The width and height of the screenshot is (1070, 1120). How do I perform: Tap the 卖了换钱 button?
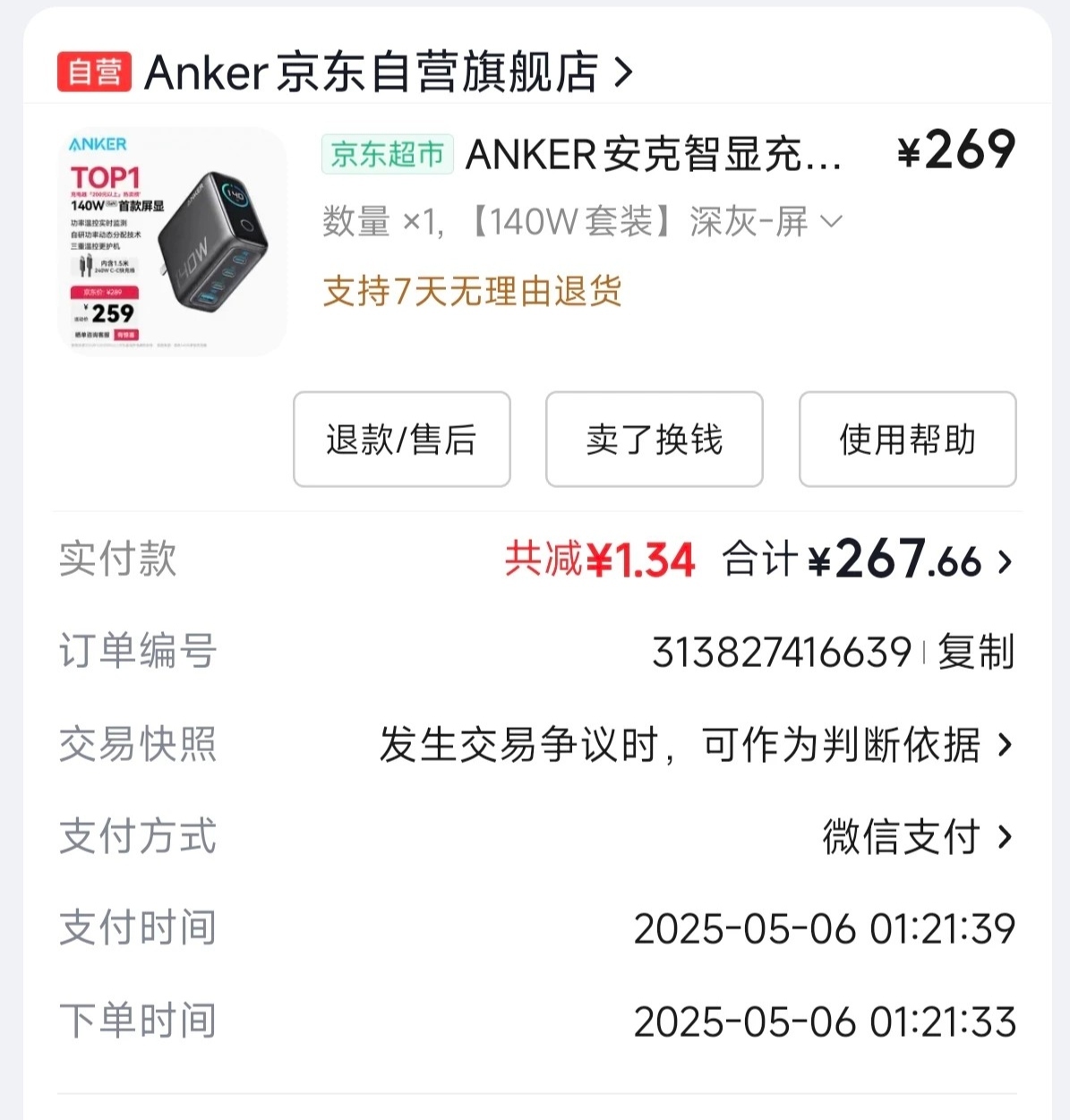click(655, 440)
